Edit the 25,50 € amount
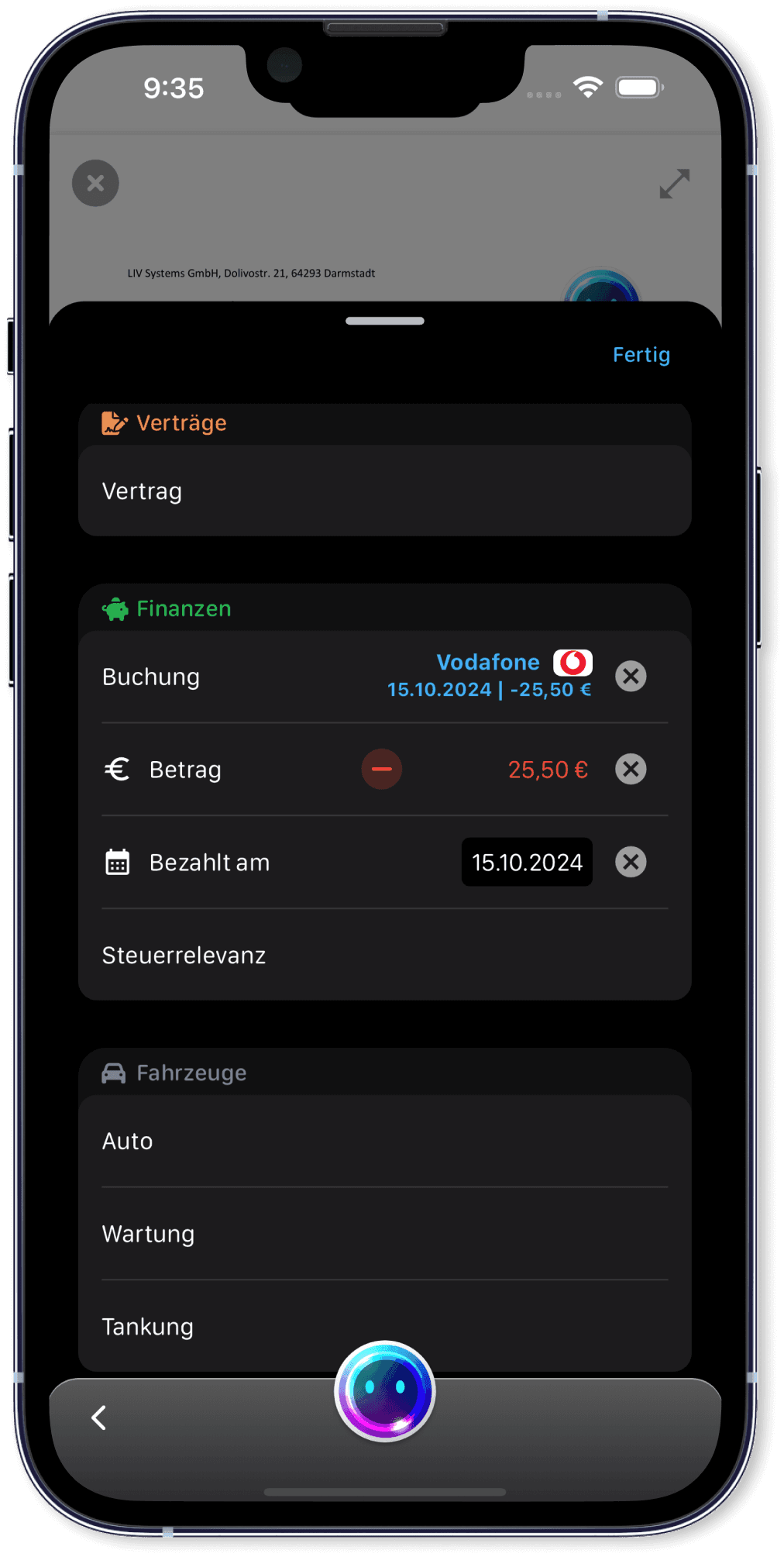 pos(547,770)
